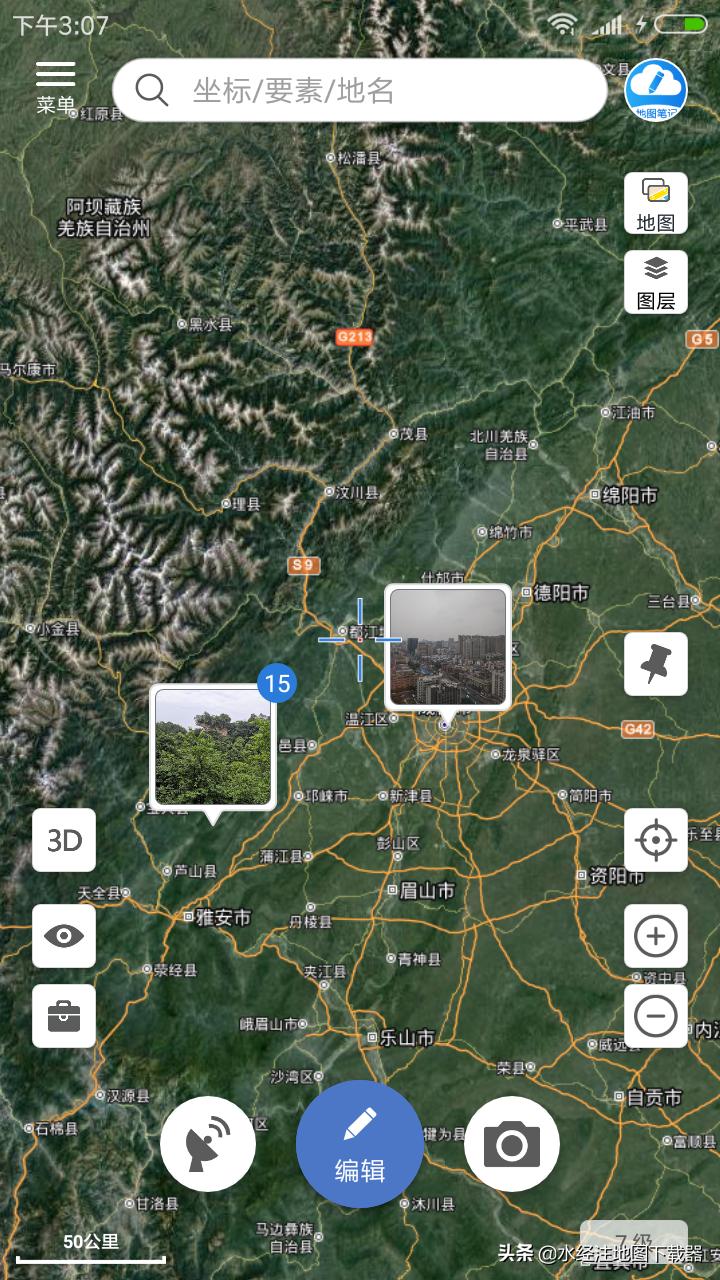Viewport: 720px width, 1280px height.
Task: Open the 图层 layers panel
Action: (656, 282)
